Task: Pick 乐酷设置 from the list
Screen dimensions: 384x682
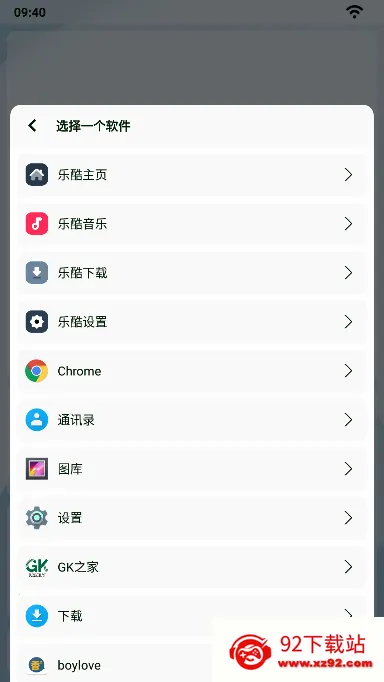Action: click(192, 322)
